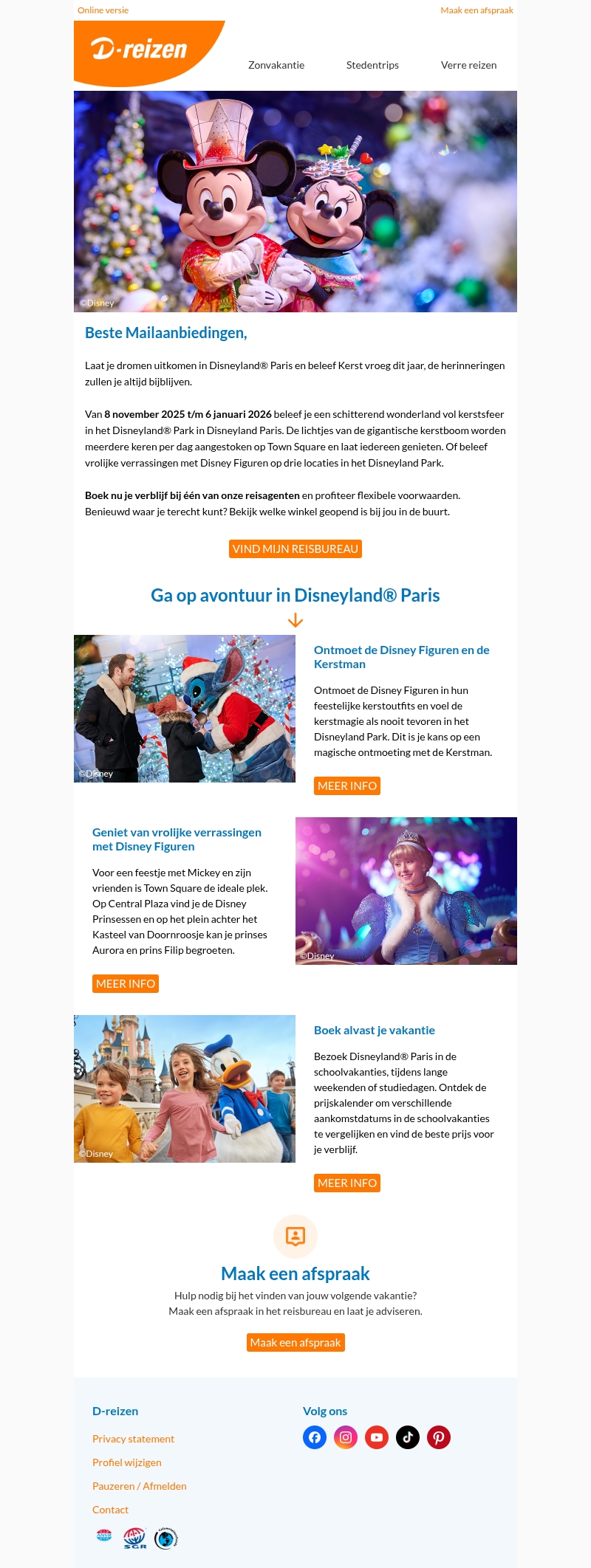Open the YouTube channel

coord(377,1437)
